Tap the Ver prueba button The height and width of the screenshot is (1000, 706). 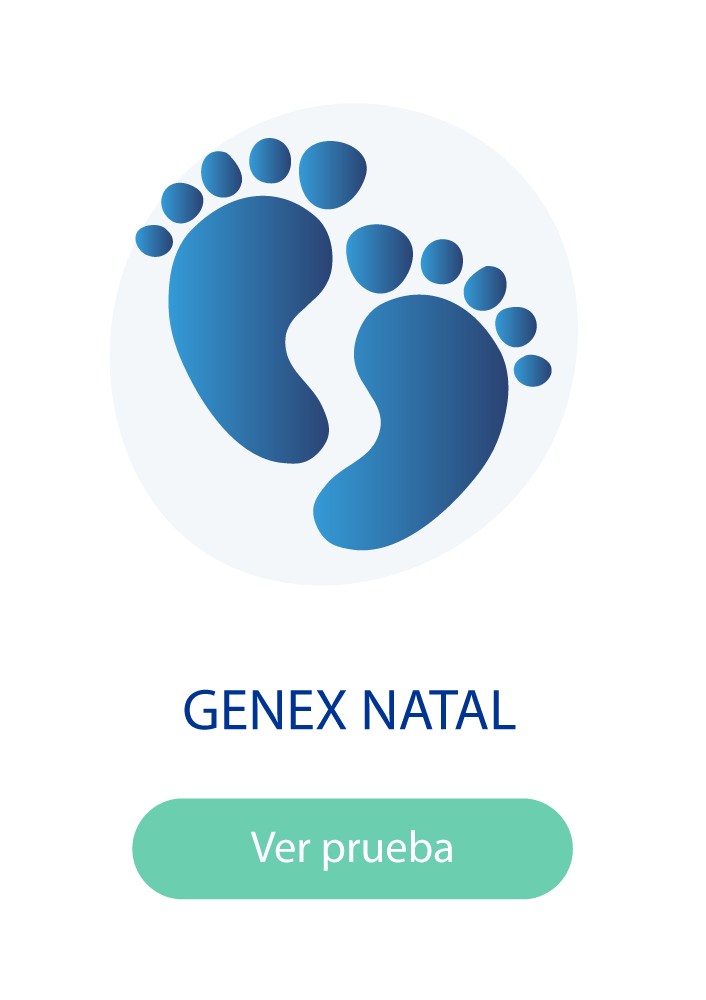pos(352,848)
